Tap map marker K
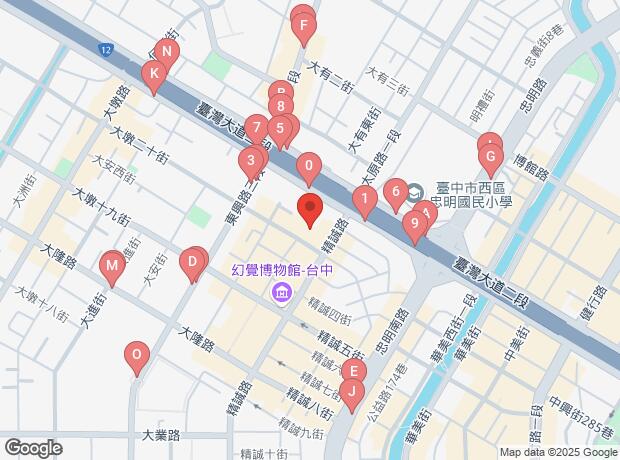 (153, 73)
